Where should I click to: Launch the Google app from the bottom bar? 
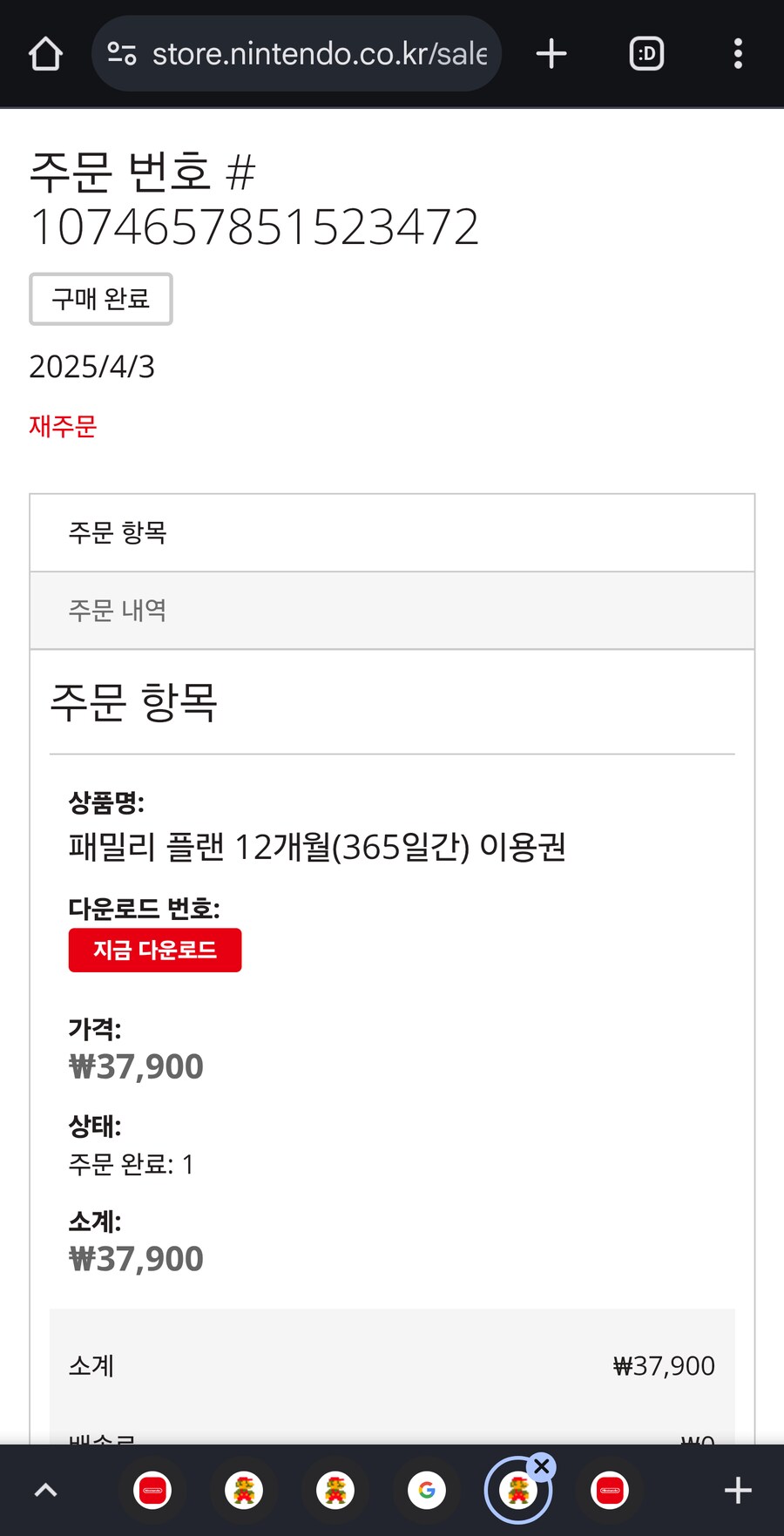click(x=426, y=1490)
